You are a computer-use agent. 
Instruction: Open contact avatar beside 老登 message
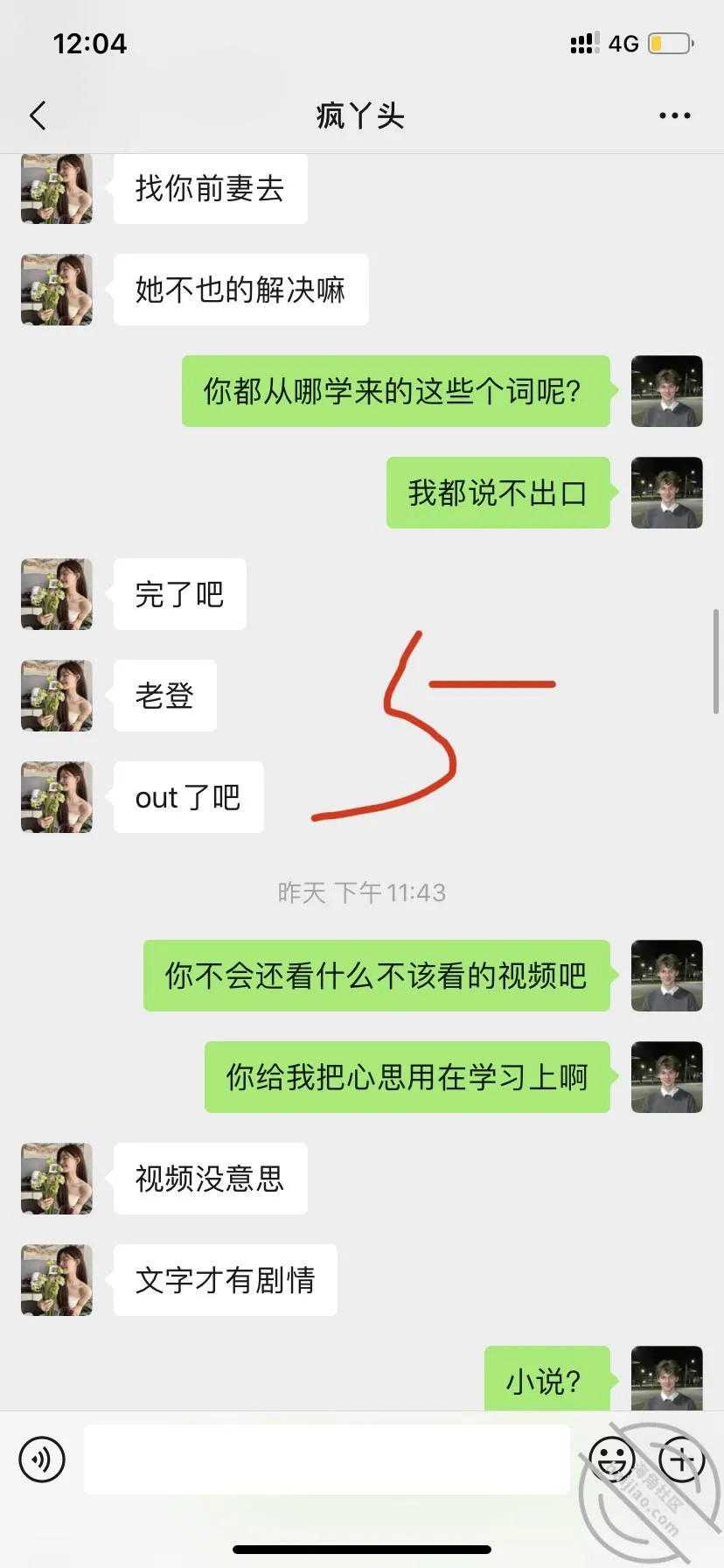coord(57,696)
